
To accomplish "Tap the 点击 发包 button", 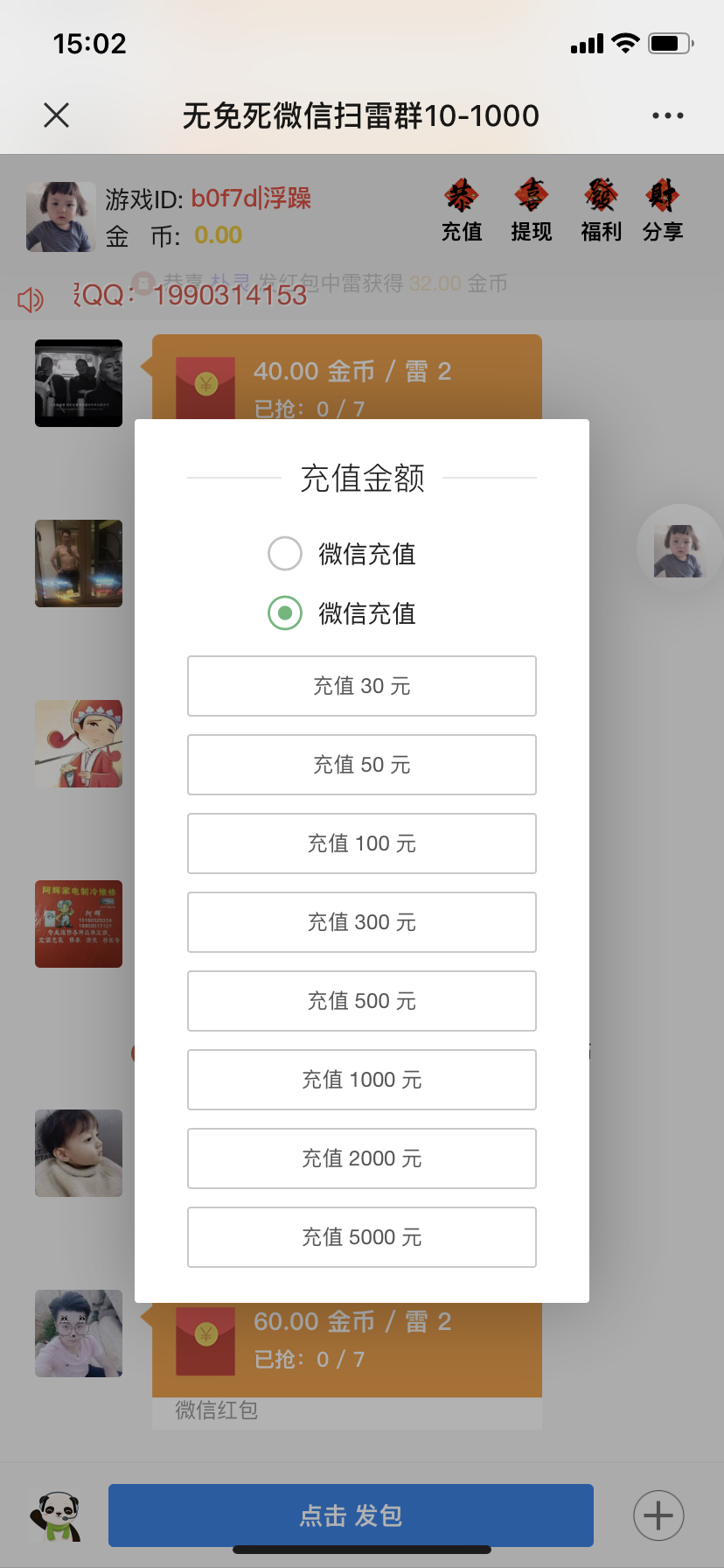I will 351,1515.
